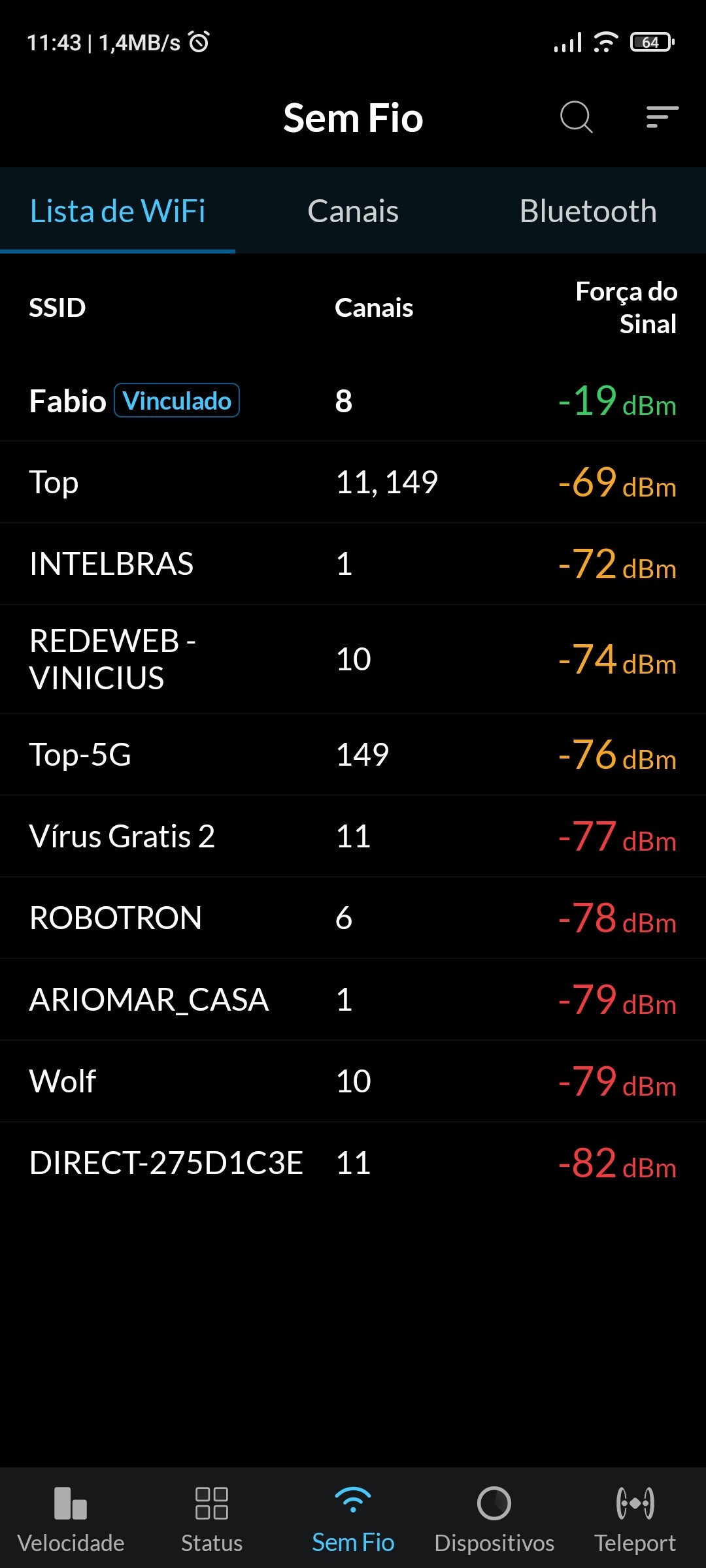This screenshot has width=706, height=1568.
Task: View the DIRECT-275D1C3E network
Action: point(353,1163)
